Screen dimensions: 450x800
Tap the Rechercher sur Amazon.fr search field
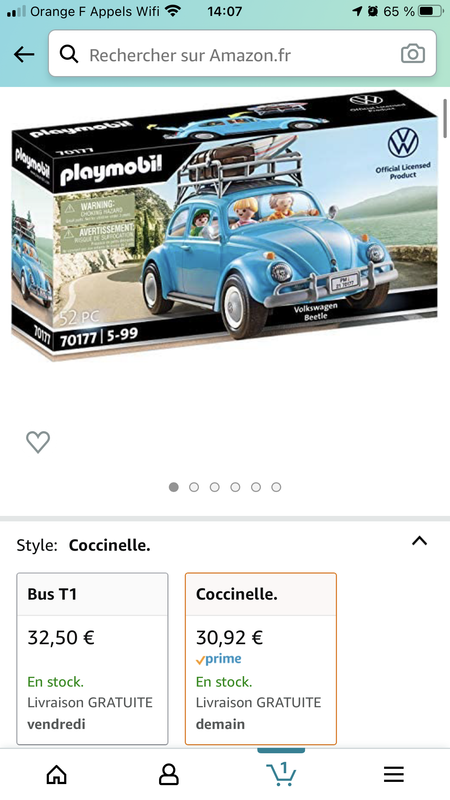(x=242, y=54)
